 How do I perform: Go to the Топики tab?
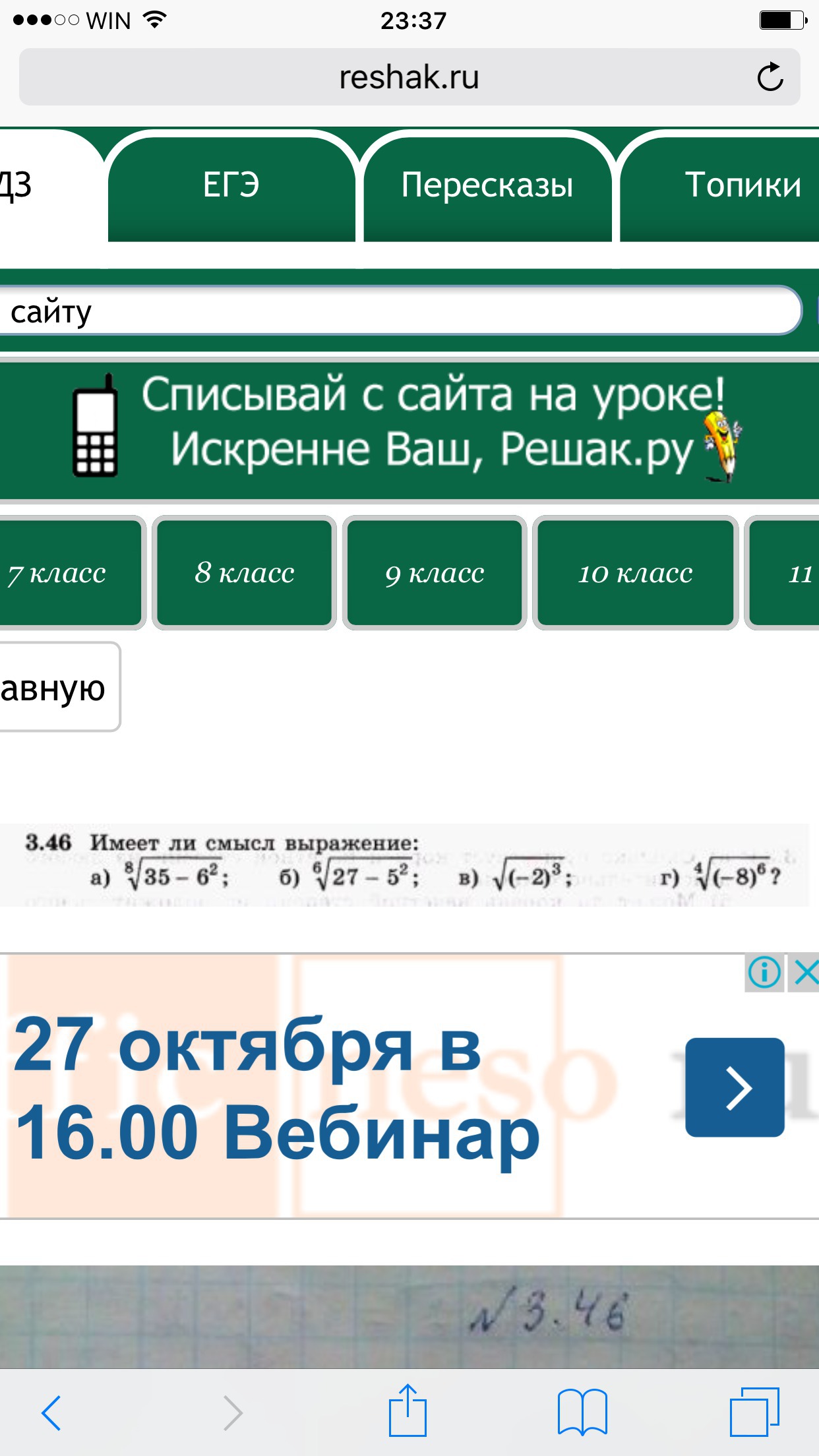coord(732,186)
